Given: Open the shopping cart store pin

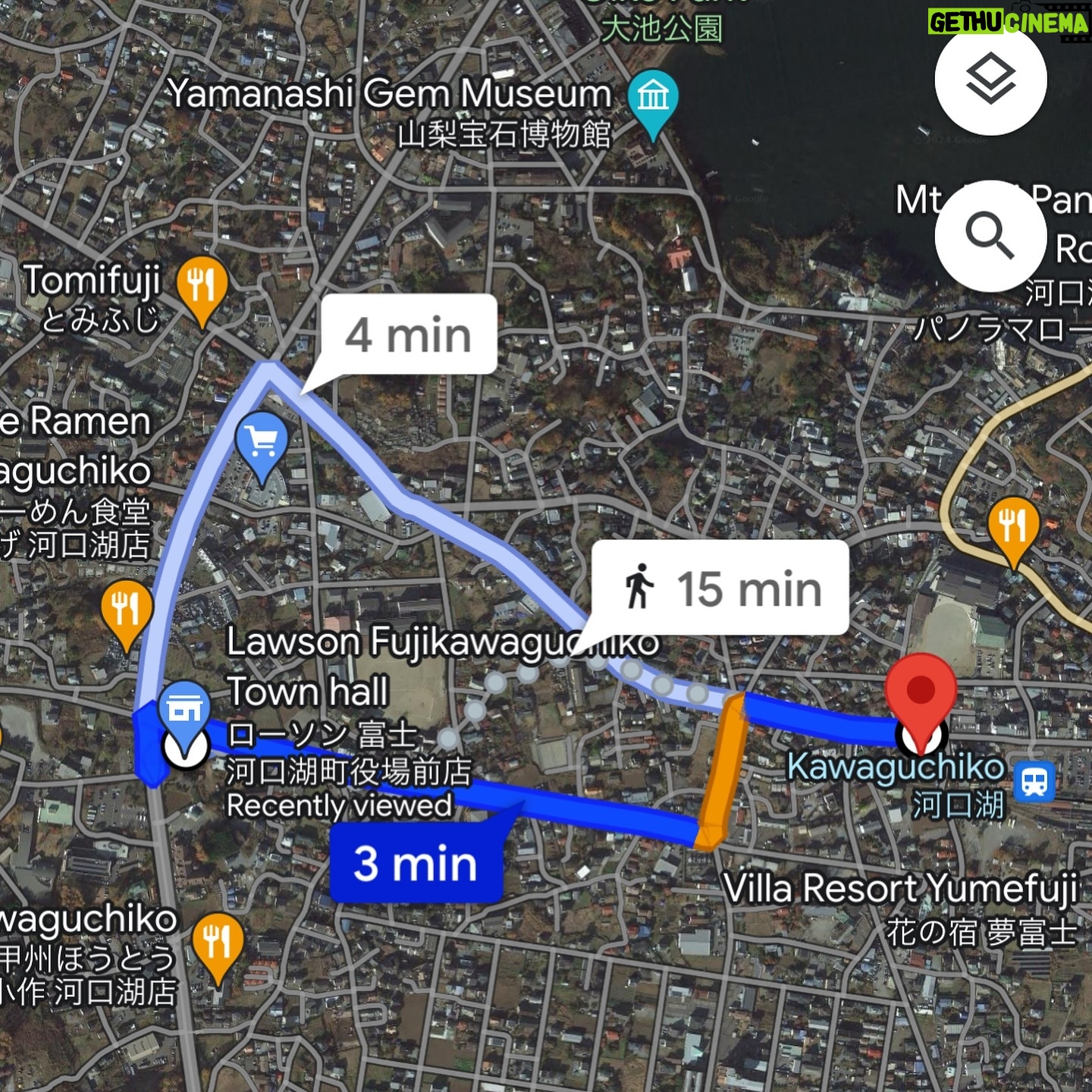Looking at the screenshot, I should tap(262, 442).
